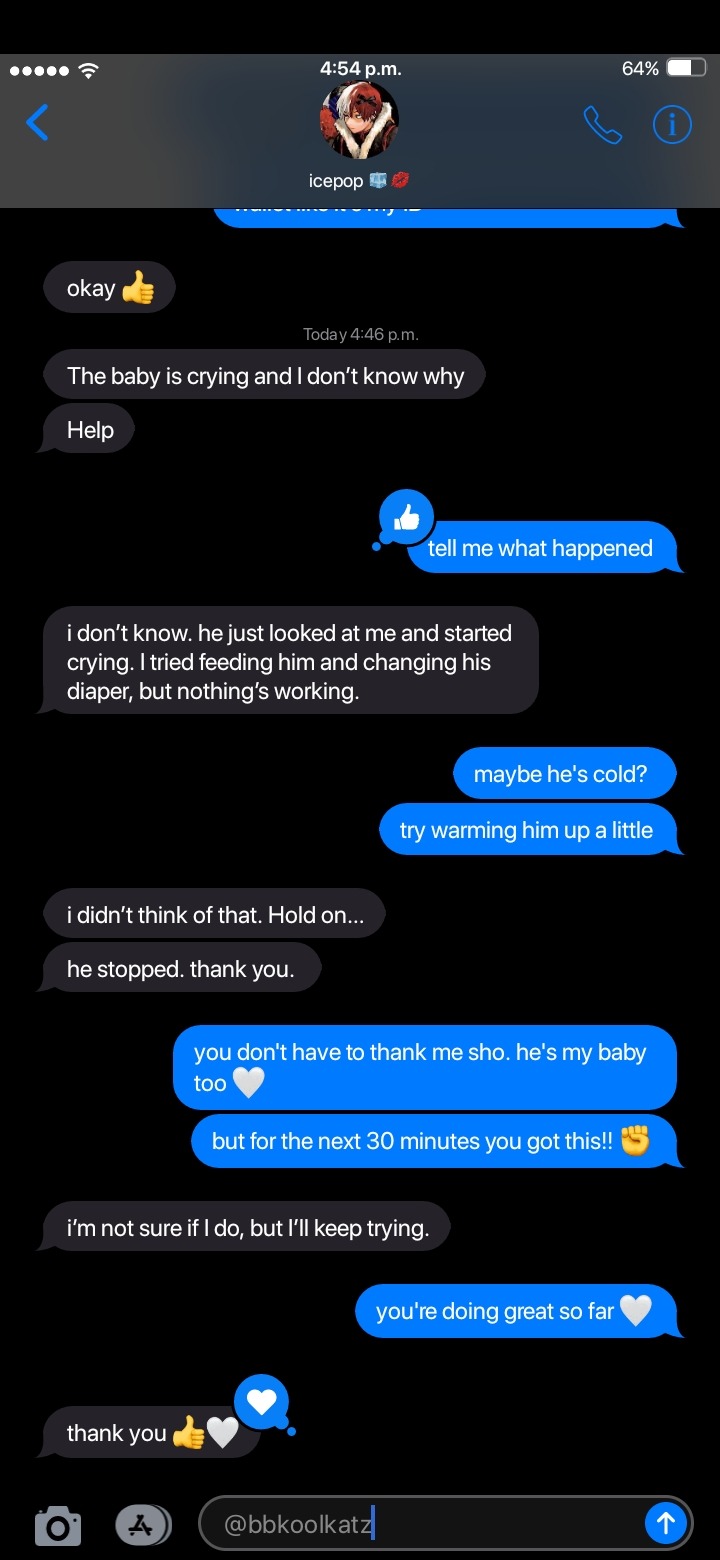Go back to the conversations list
The image size is (720, 1560).
tap(37, 123)
